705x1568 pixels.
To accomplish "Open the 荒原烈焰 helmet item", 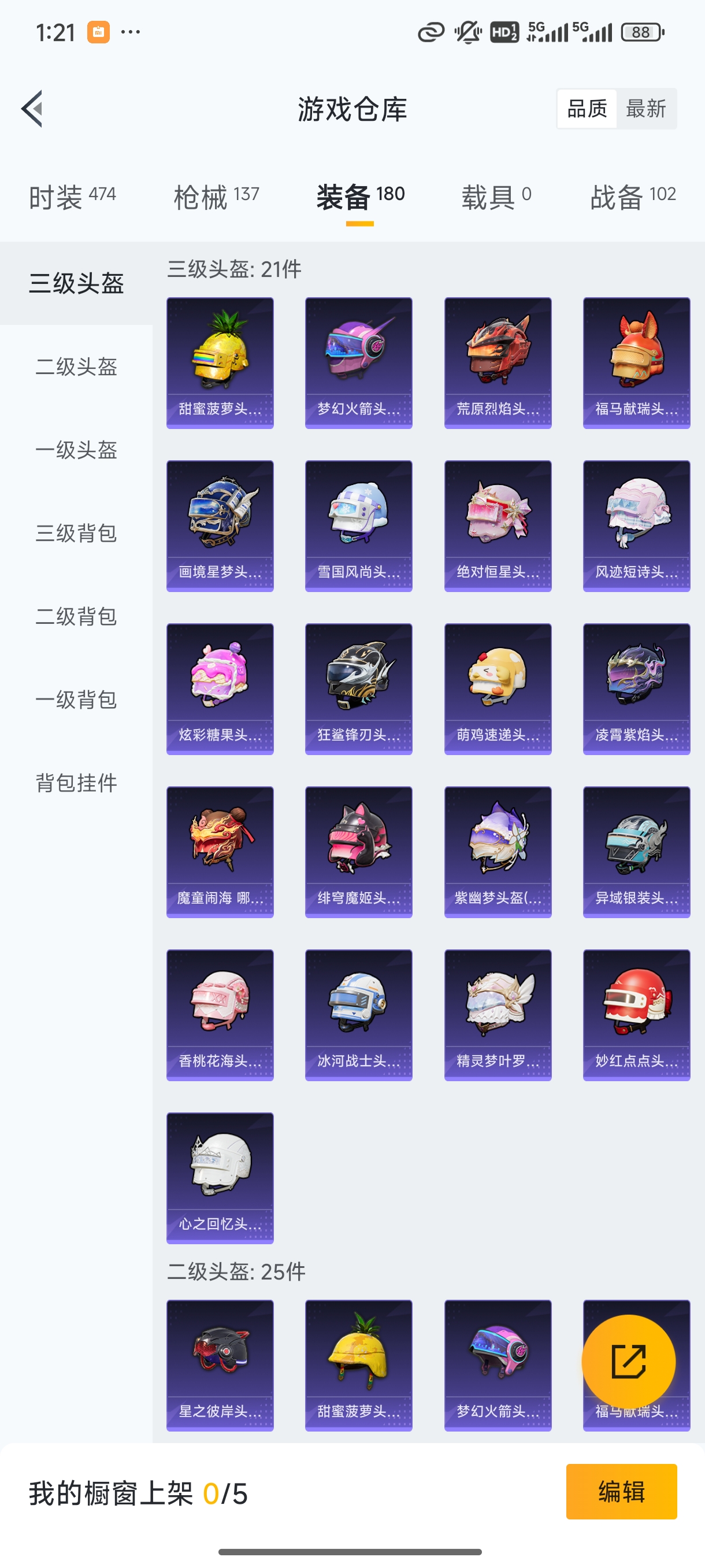I will (498, 363).
